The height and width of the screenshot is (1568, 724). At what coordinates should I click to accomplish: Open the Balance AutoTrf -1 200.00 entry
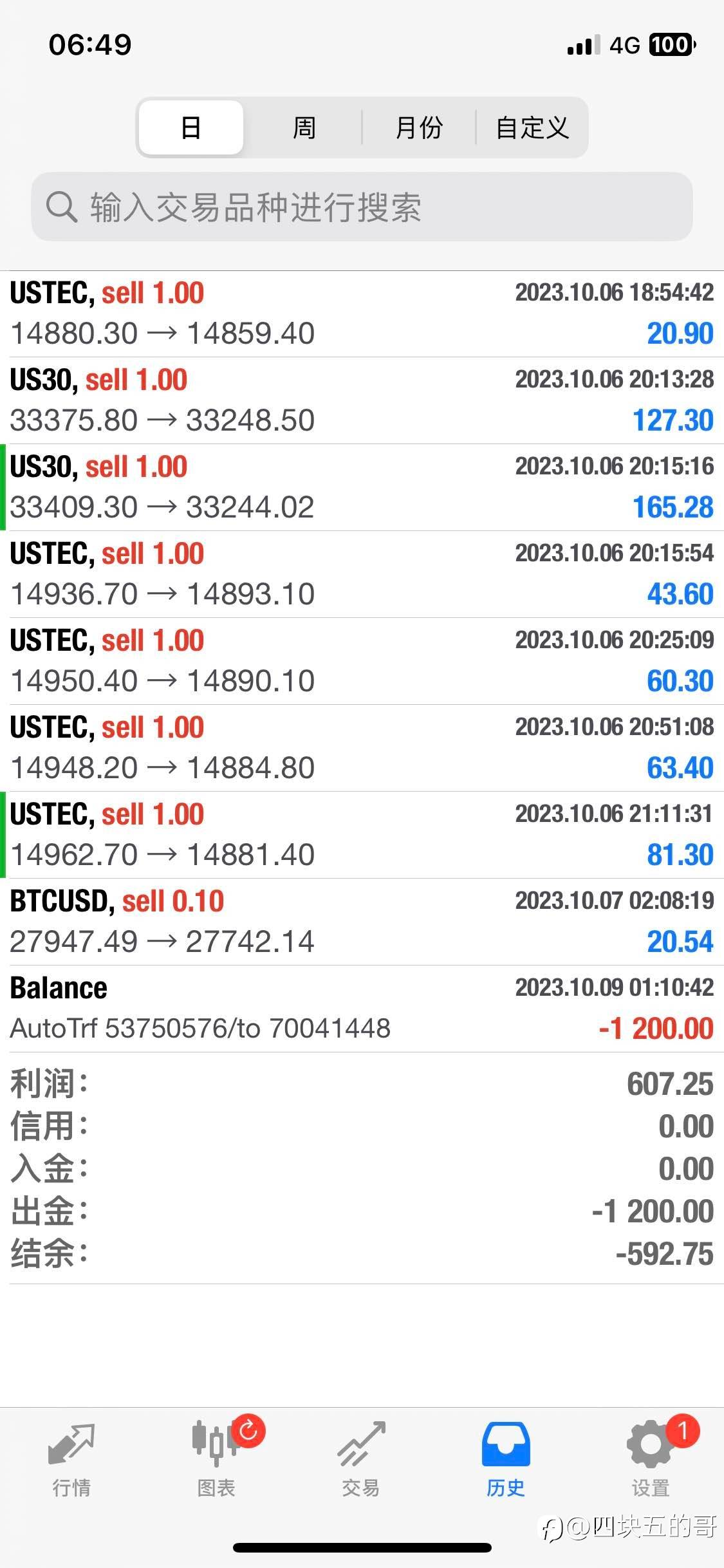point(362,1009)
